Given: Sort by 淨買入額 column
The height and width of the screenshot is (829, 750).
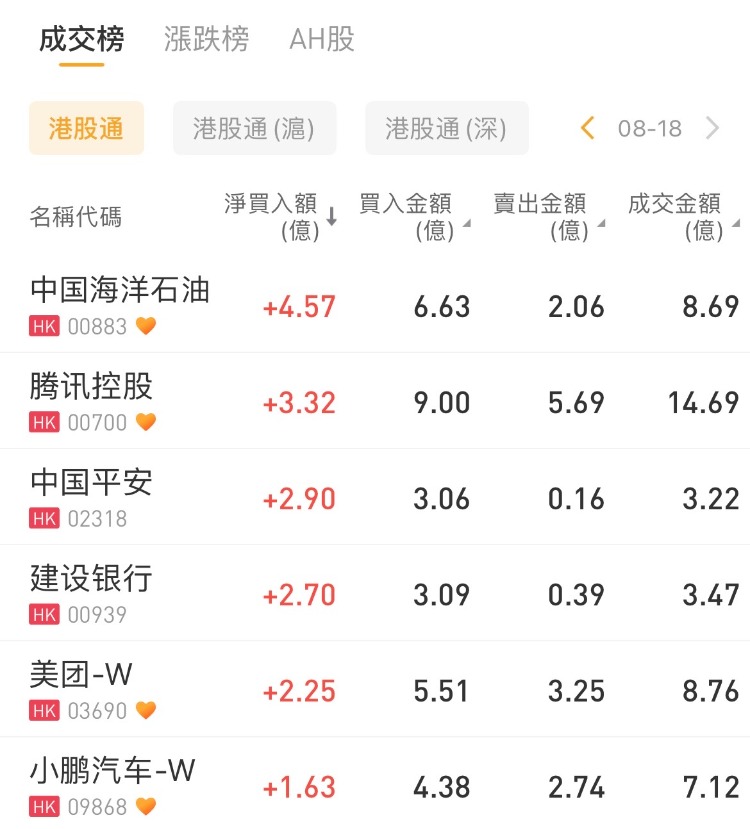Looking at the screenshot, I should [280, 217].
